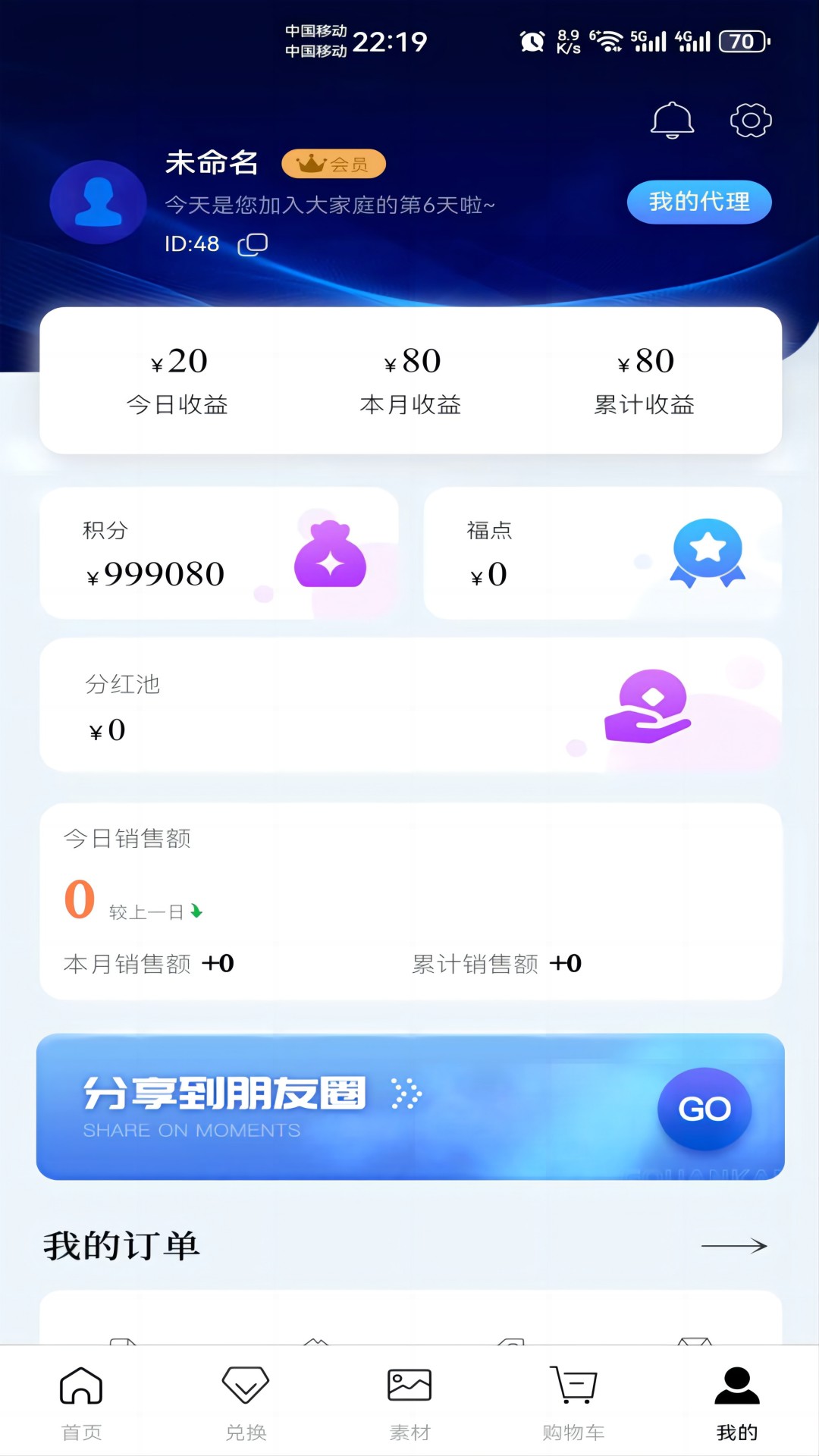
Task: Tap the 我的代理 button
Action: click(698, 202)
